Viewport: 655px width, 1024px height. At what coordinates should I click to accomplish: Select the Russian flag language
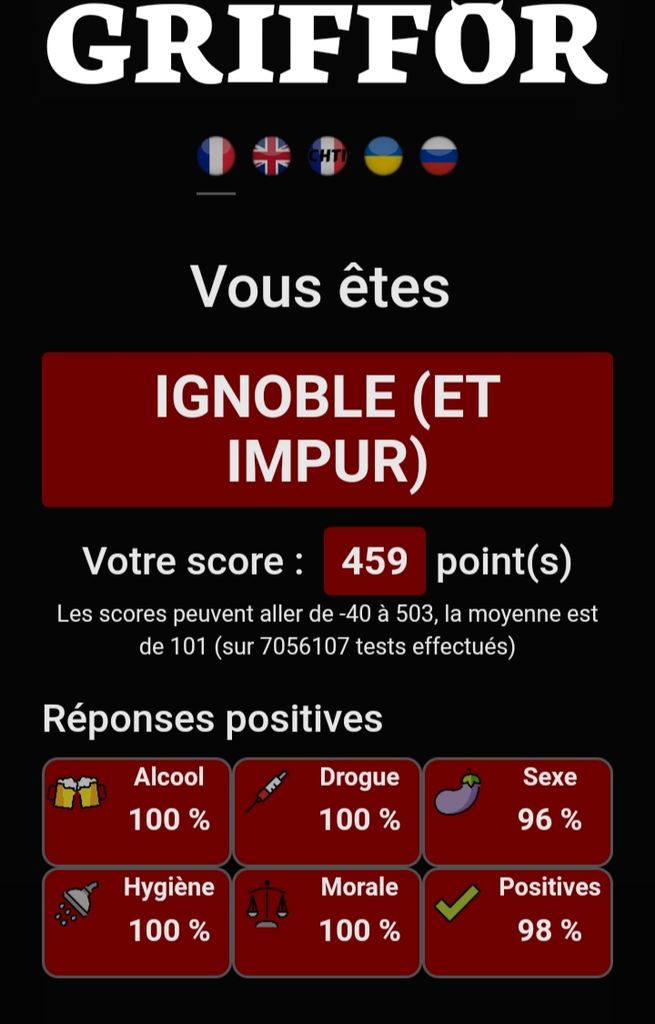point(439,156)
